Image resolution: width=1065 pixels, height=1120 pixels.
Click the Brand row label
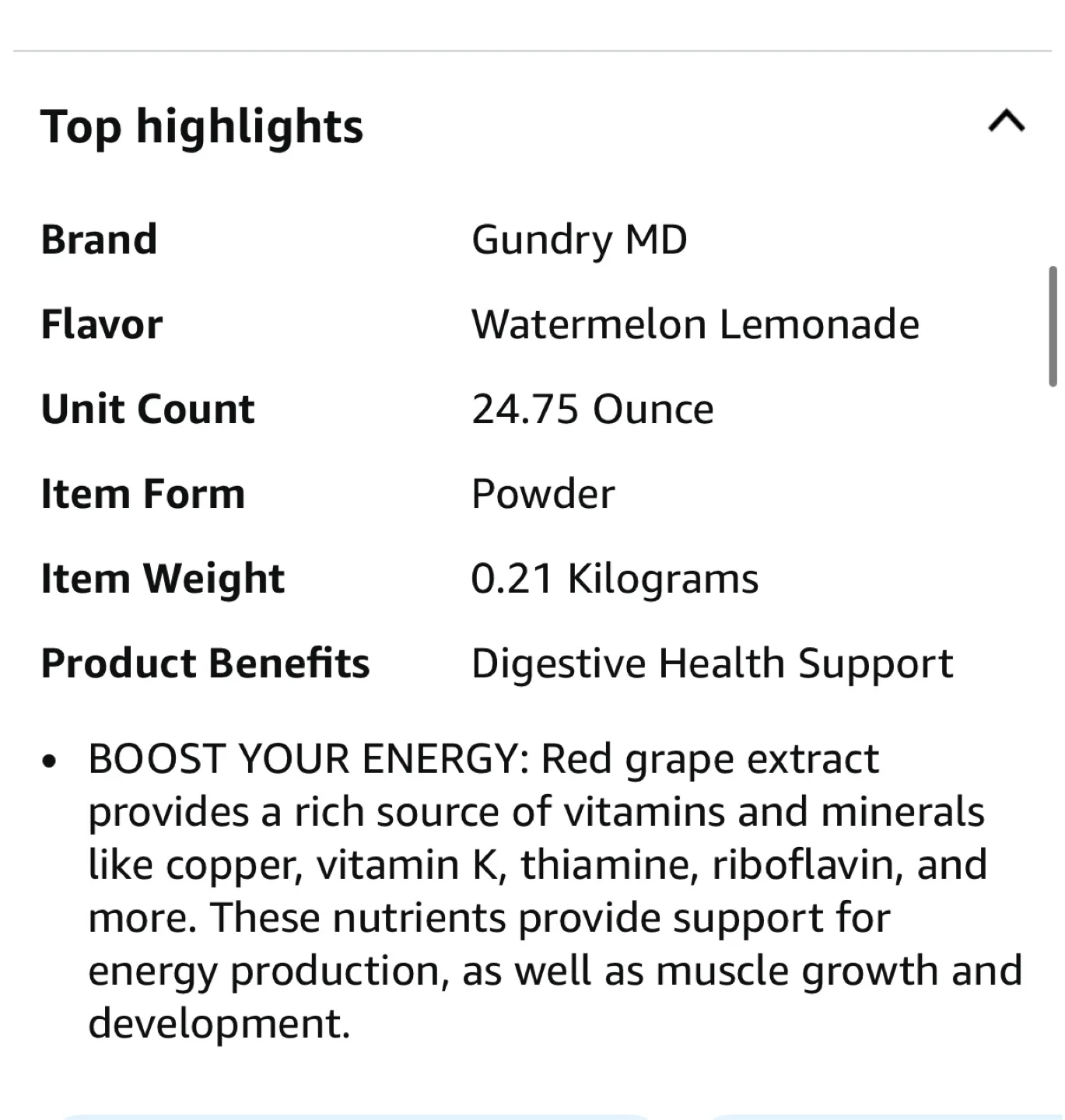tap(100, 240)
